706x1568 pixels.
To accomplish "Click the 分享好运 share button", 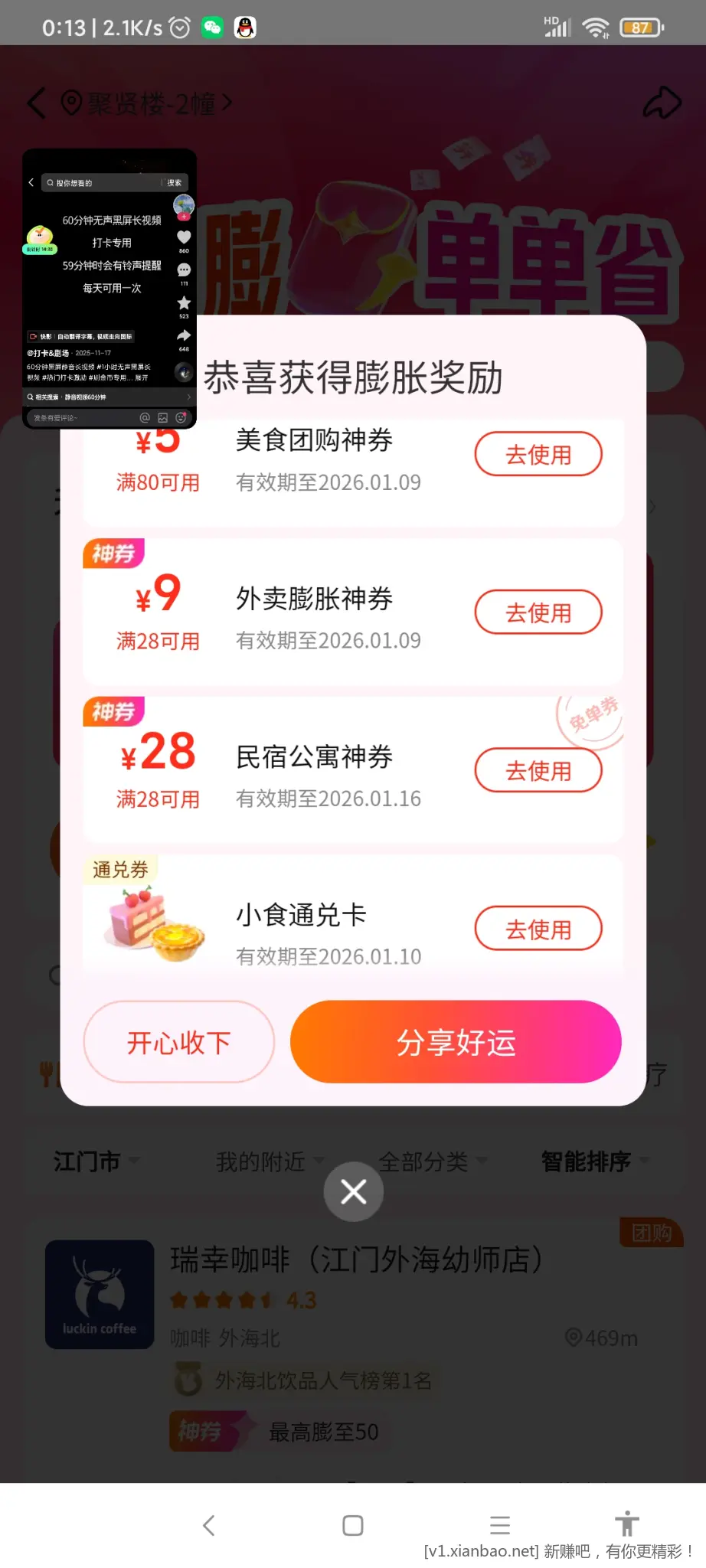I will coord(456,1042).
